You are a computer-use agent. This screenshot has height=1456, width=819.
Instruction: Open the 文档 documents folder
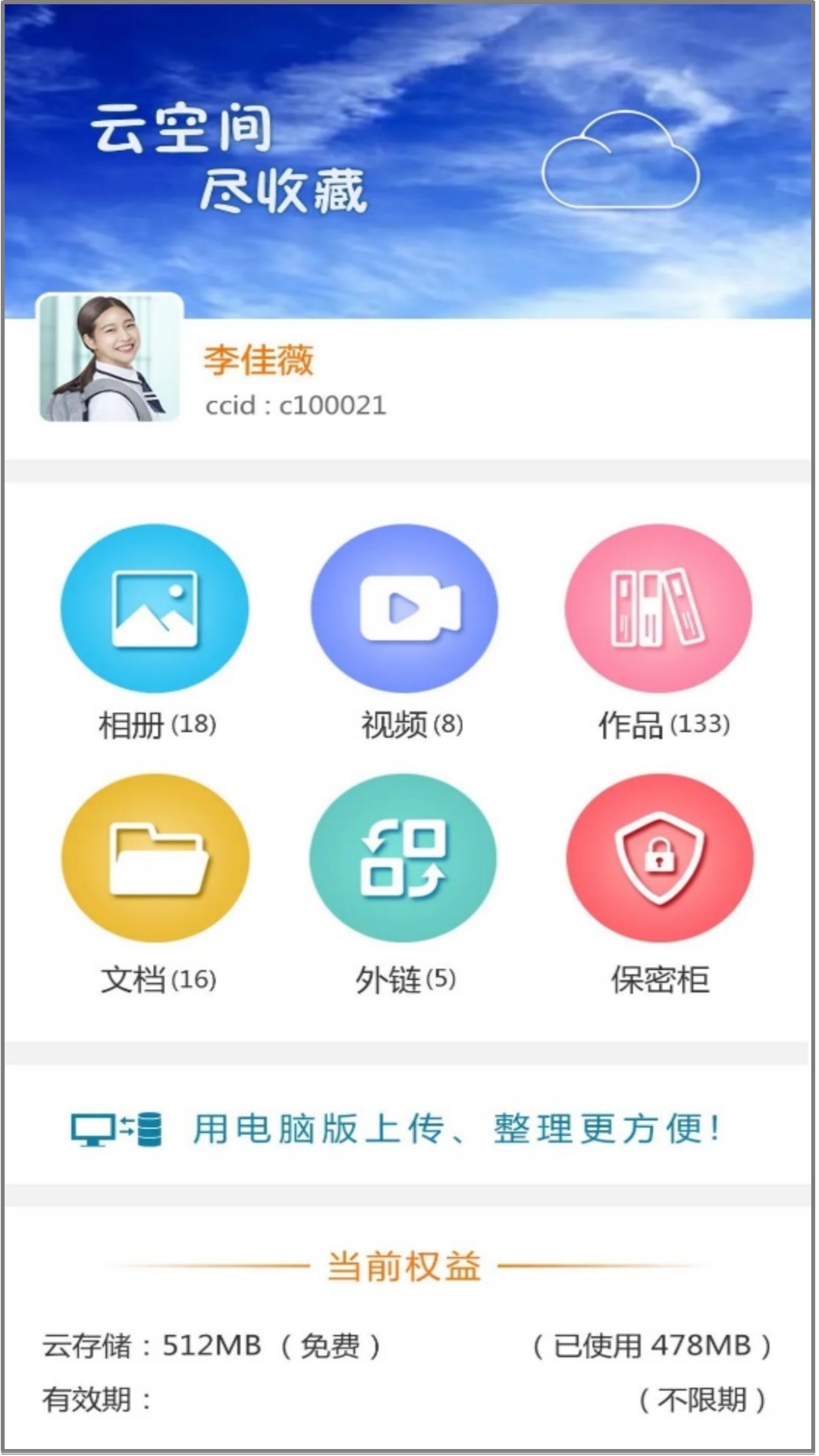155,858
